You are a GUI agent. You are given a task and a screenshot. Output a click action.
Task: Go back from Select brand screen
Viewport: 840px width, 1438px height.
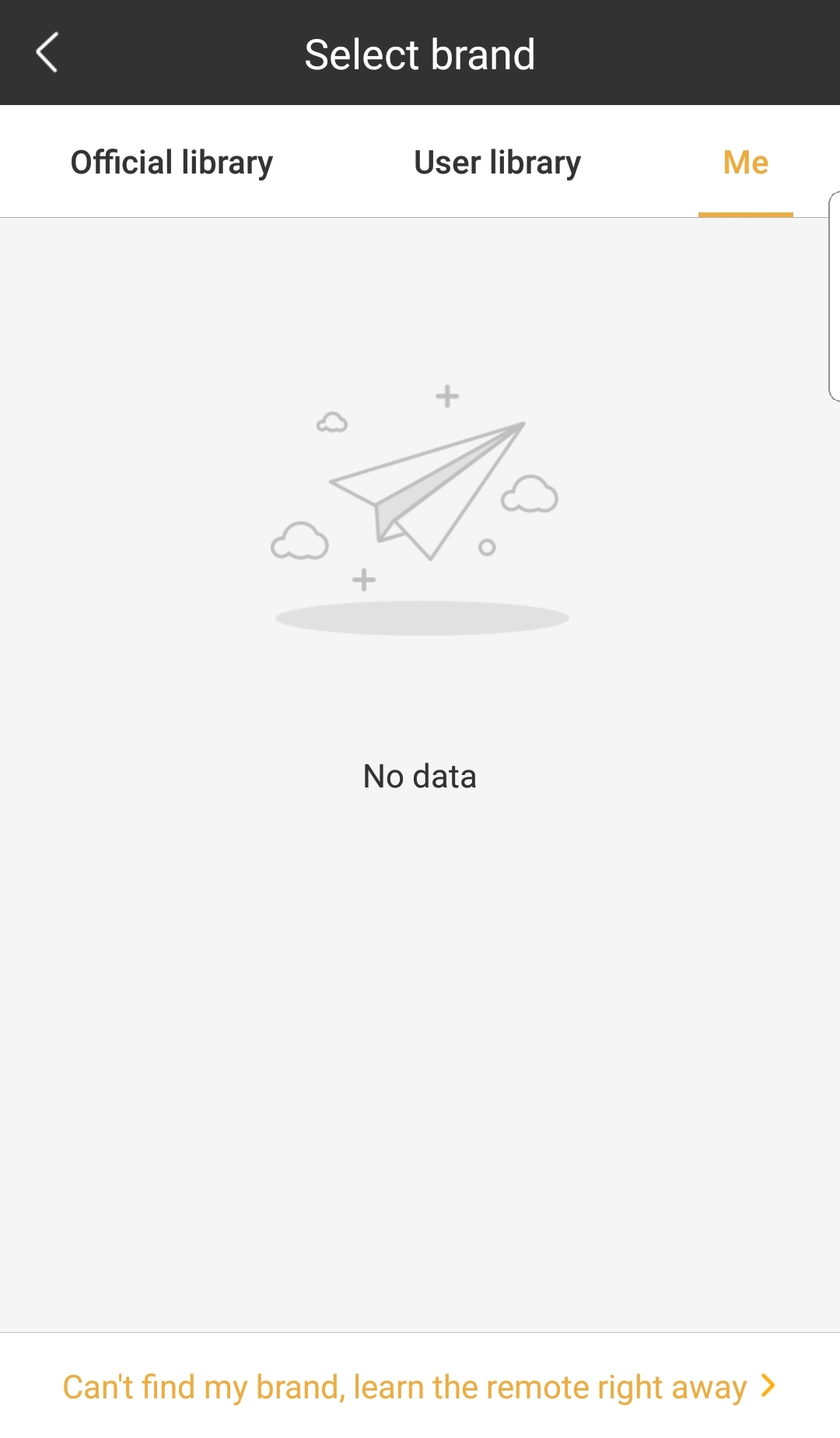point(47,53)
